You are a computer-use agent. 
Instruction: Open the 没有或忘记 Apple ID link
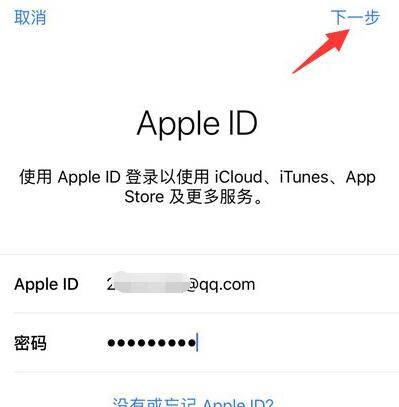[193, 402]
